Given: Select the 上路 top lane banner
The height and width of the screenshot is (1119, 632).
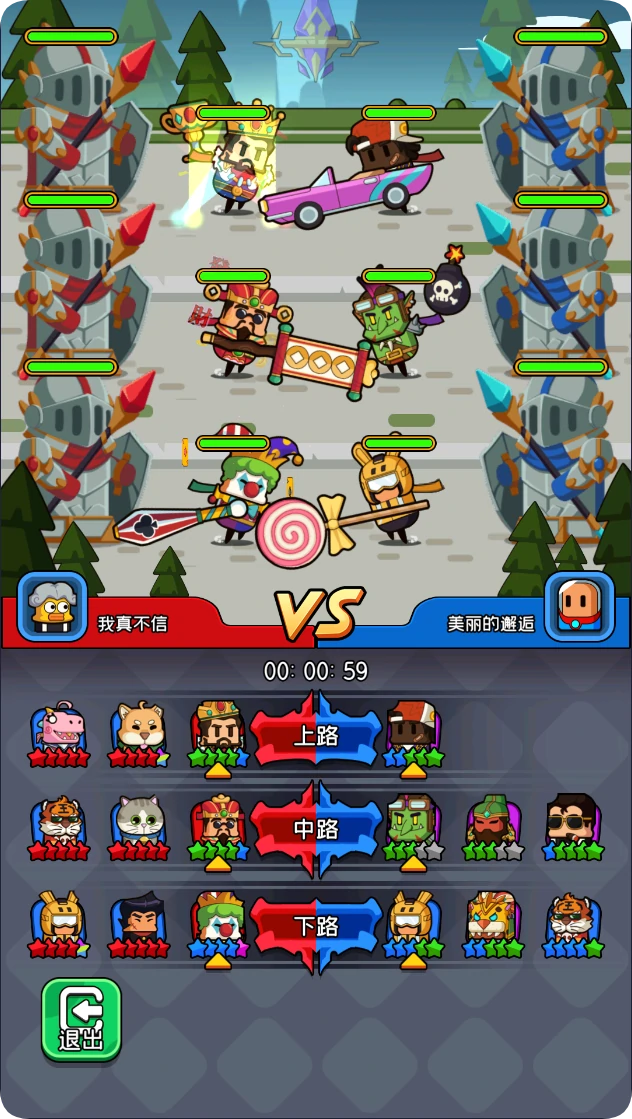Looking at the screenshot, I should (316, 736).
